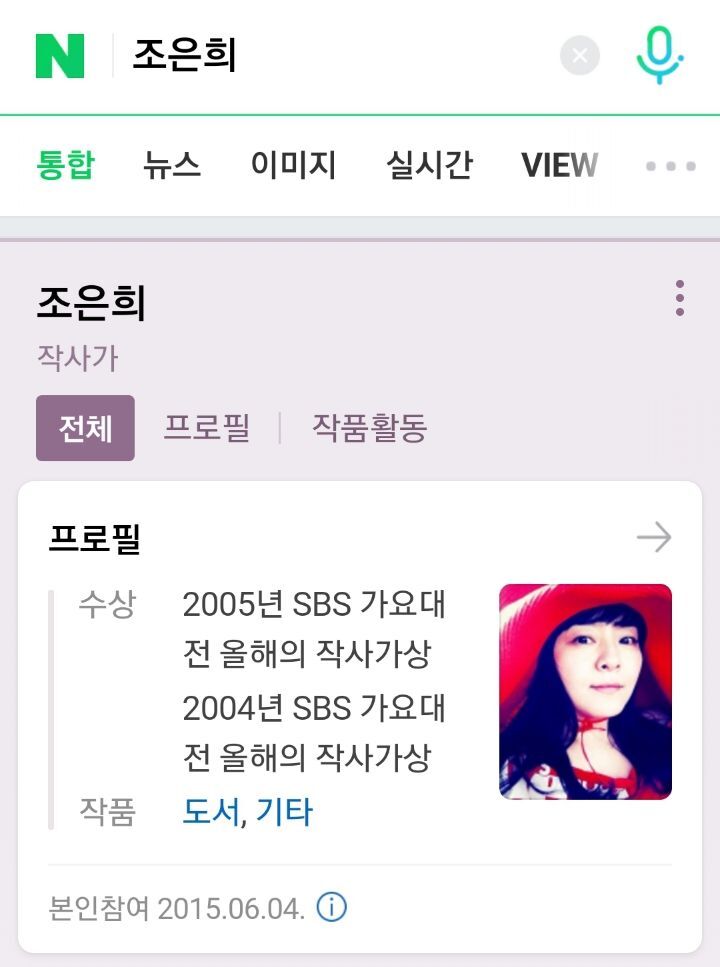Open the 프로필 filter tab
Screen dimensions: 720x967
point(206,427)
